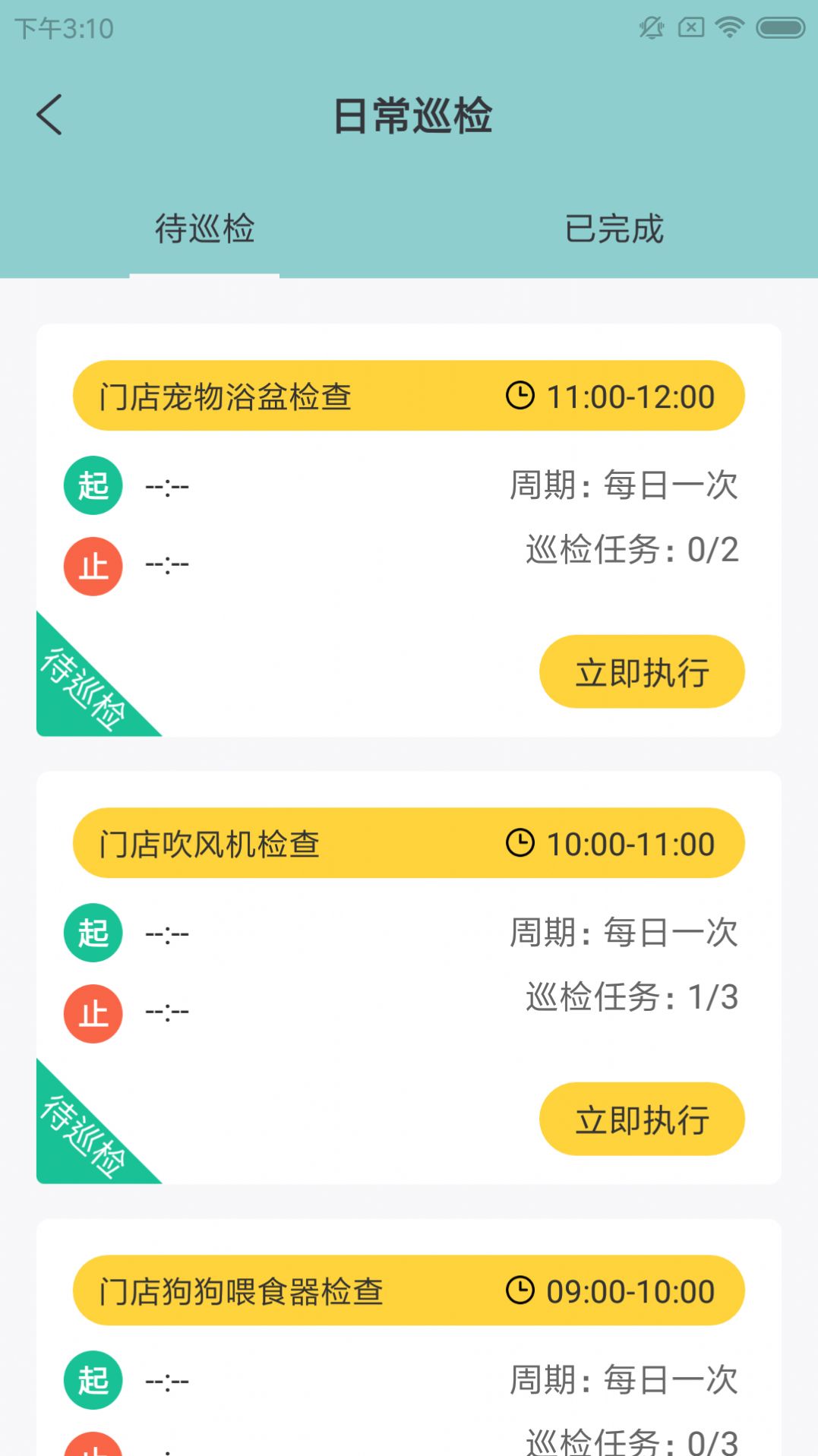Switch to the 已完成 tab

tap(614, 229)
